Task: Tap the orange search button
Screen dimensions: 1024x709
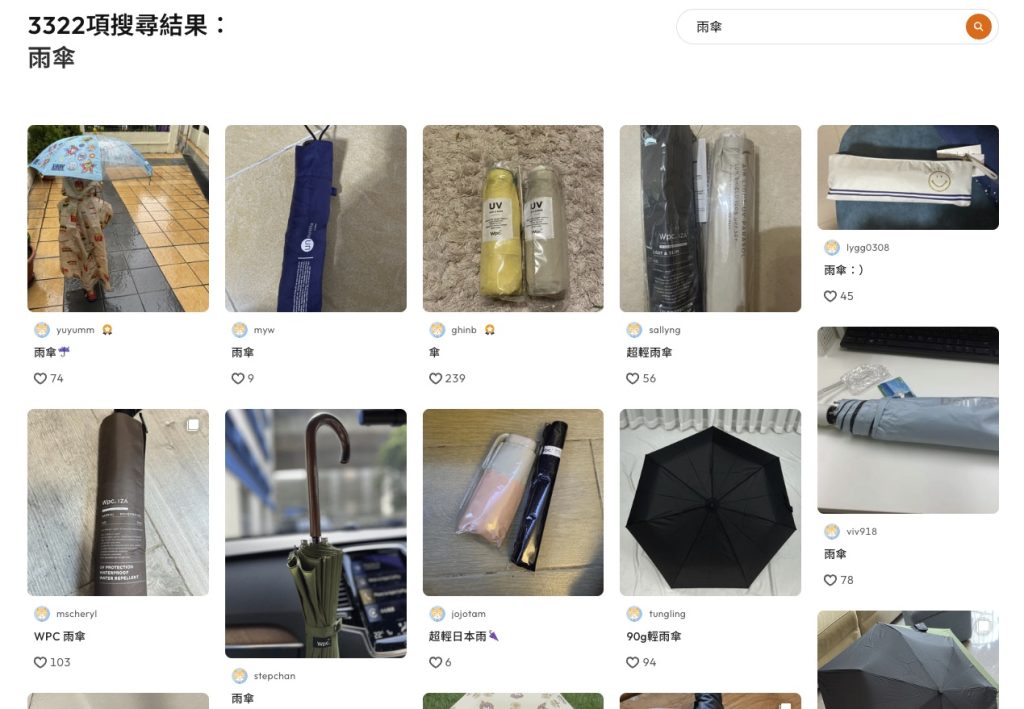Action: [978, 27]
